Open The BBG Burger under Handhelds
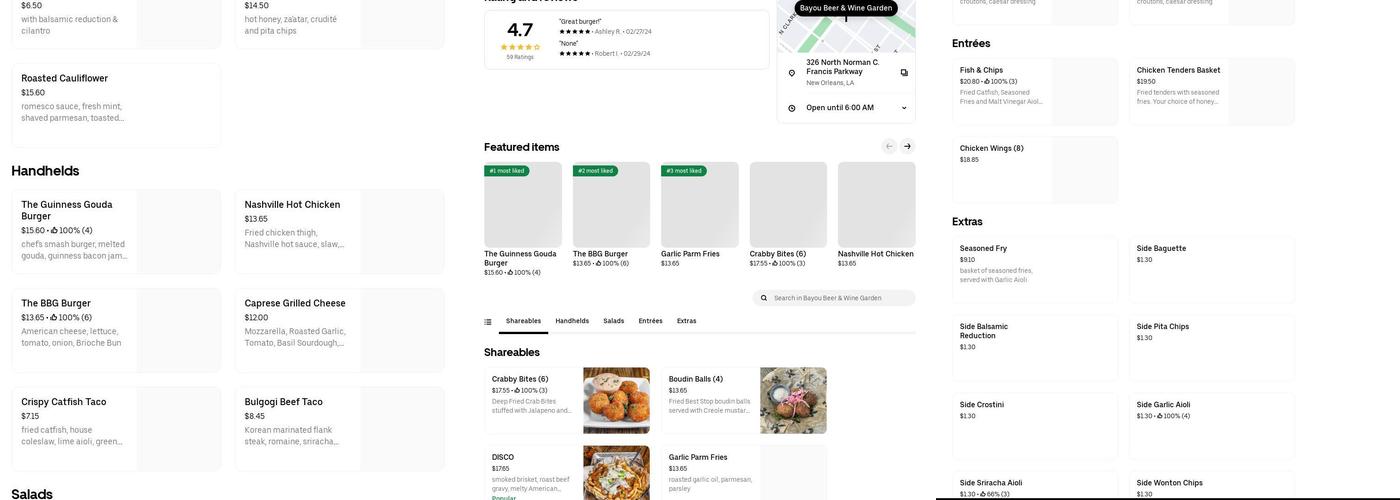The width and height of the screenshot is (1400, 500). [x=115, y=330]
